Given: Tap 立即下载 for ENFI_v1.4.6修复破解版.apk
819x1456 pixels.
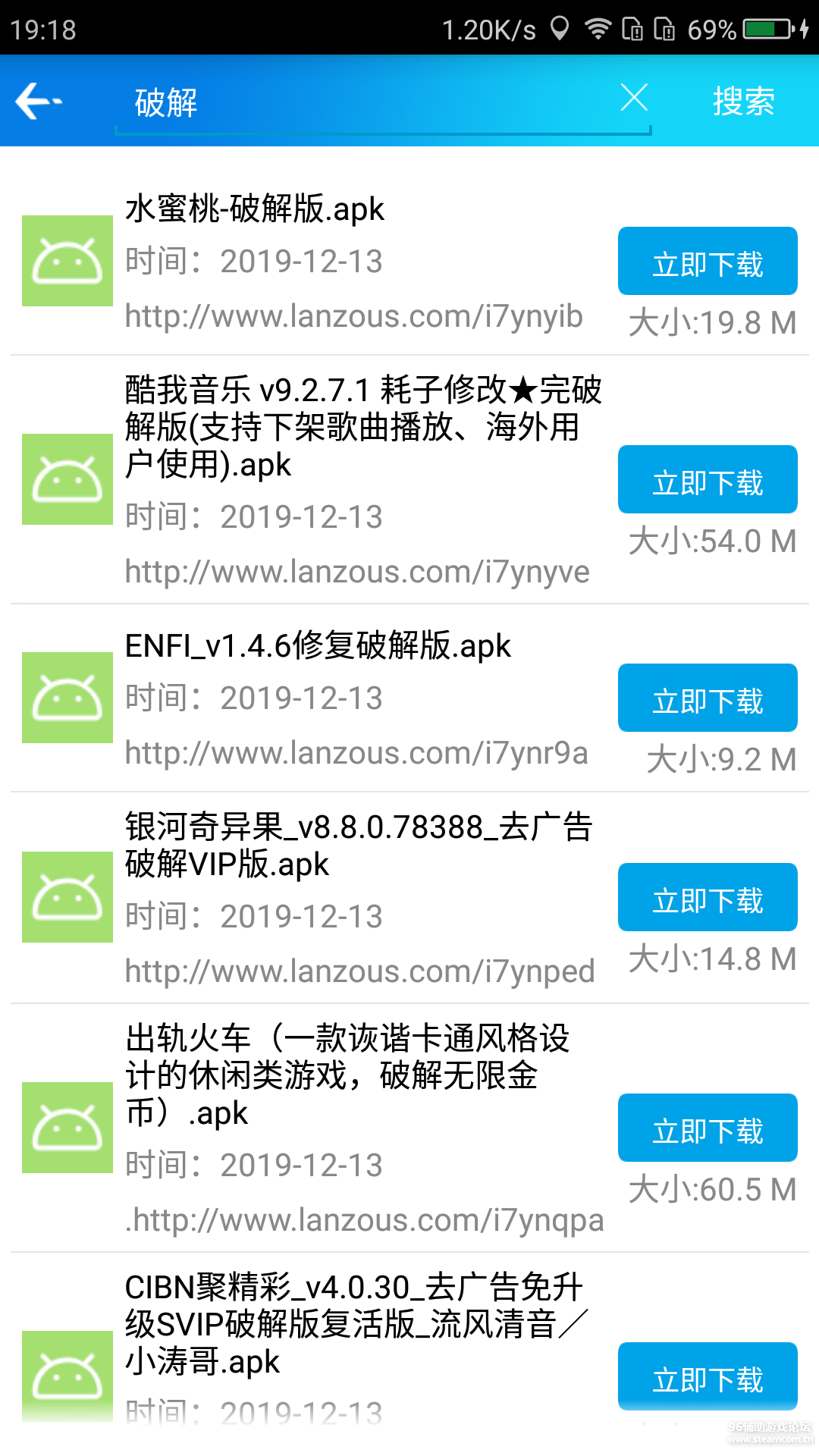Looking at the screenshot, I should point(708,698).
